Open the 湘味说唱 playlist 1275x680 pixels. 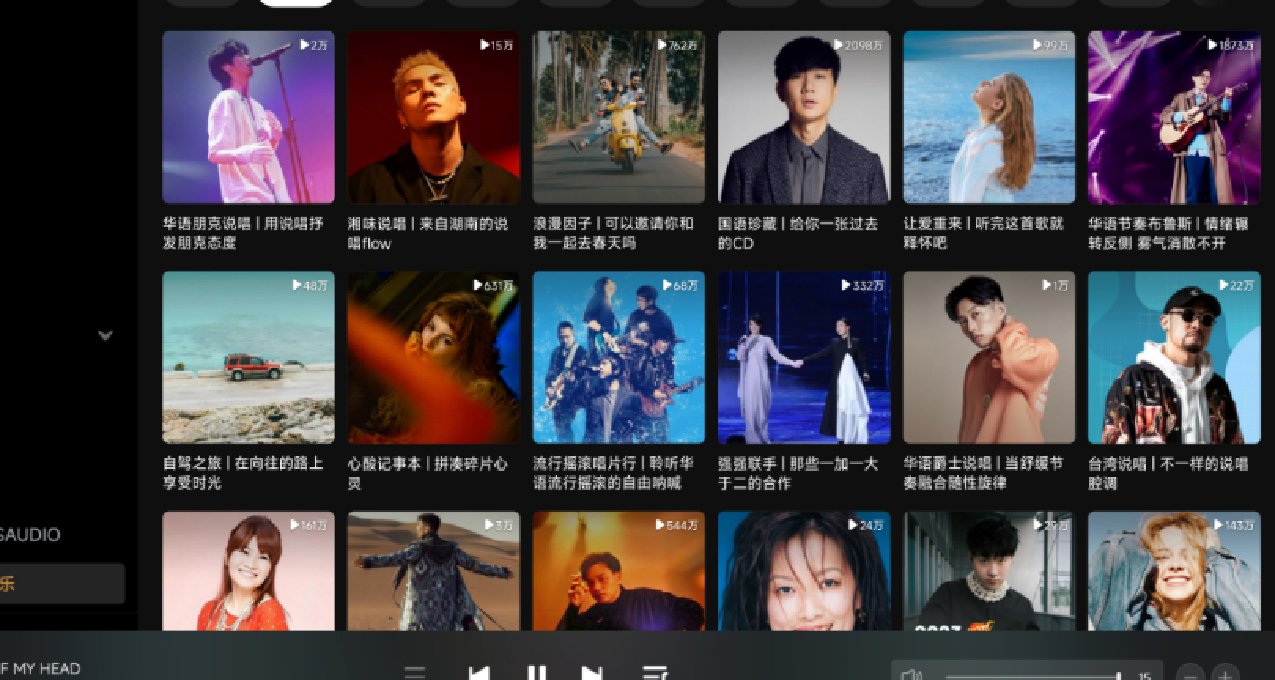tap(433, 117)
